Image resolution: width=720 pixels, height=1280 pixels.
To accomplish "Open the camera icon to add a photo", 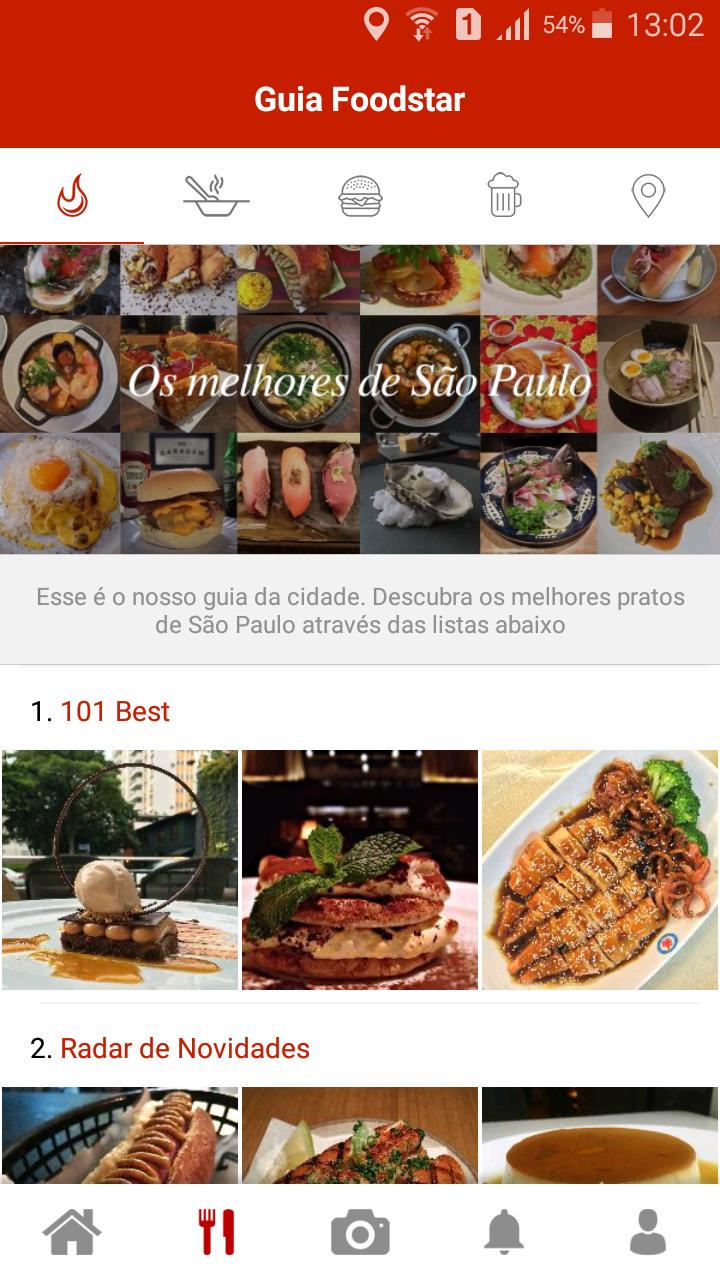I will [360, 1232].
